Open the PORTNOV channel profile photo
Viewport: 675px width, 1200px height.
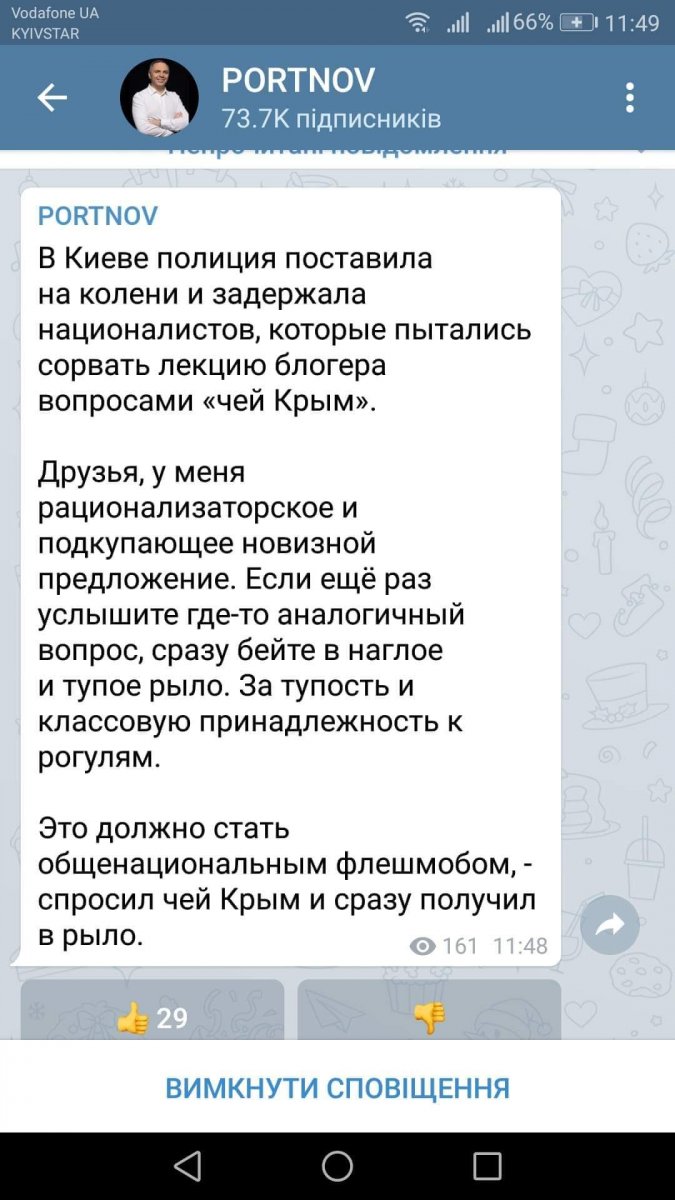click(159, 97)
